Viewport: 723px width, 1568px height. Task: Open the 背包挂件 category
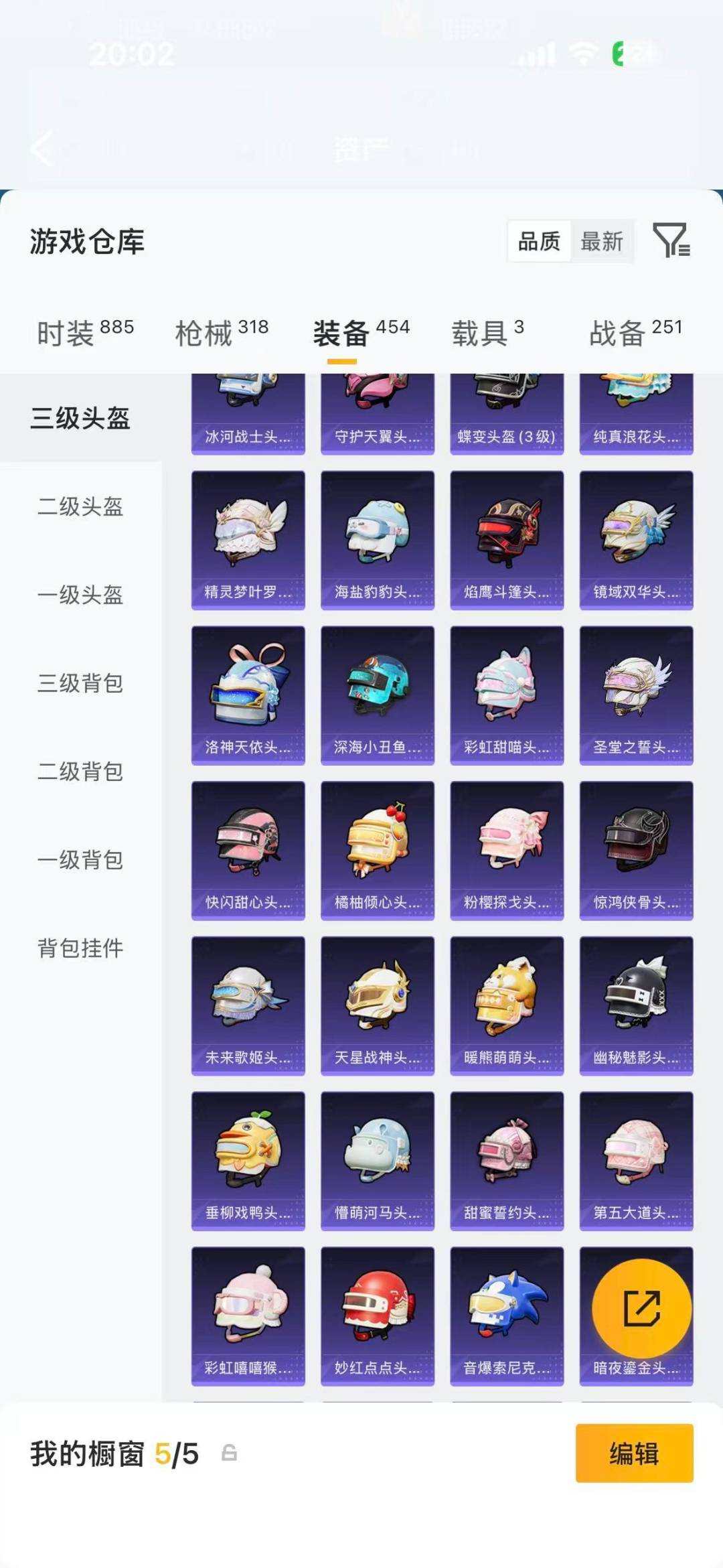tap(80, 948)
